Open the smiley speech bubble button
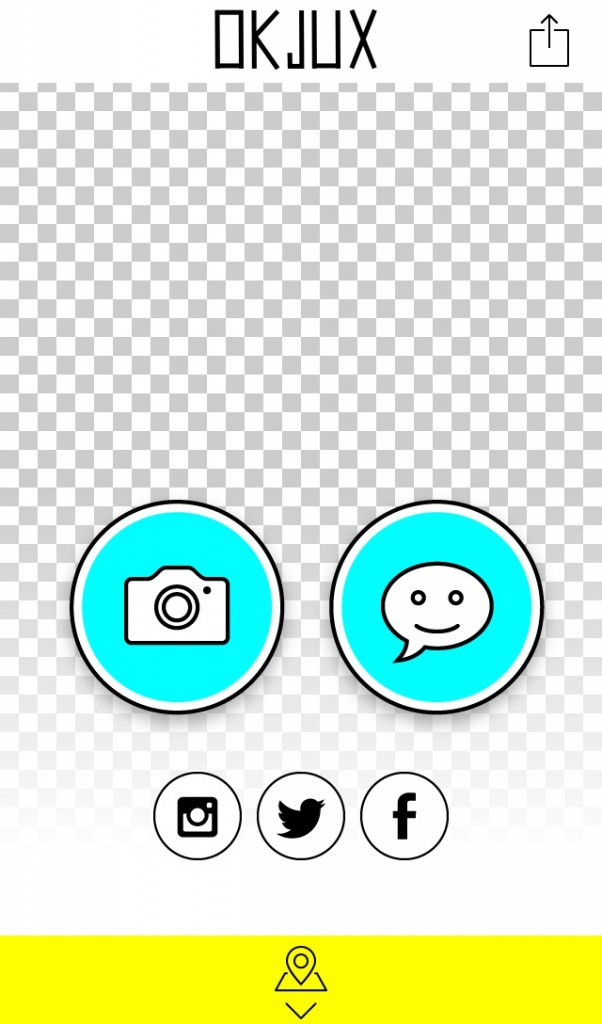The height and width of the screenshot is (1024, 602). (x=437, y=606)
